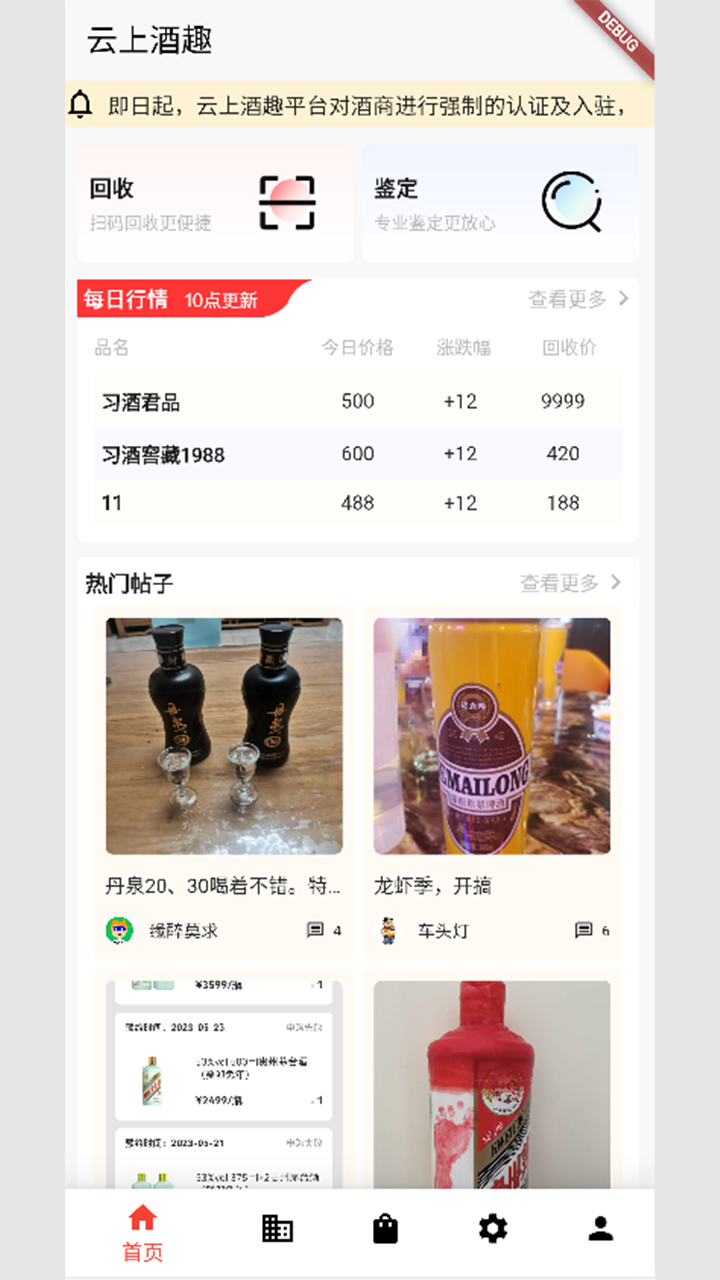Click the 习酒君品 price row
Viewport: 720px width, 1280px height.
355,401
